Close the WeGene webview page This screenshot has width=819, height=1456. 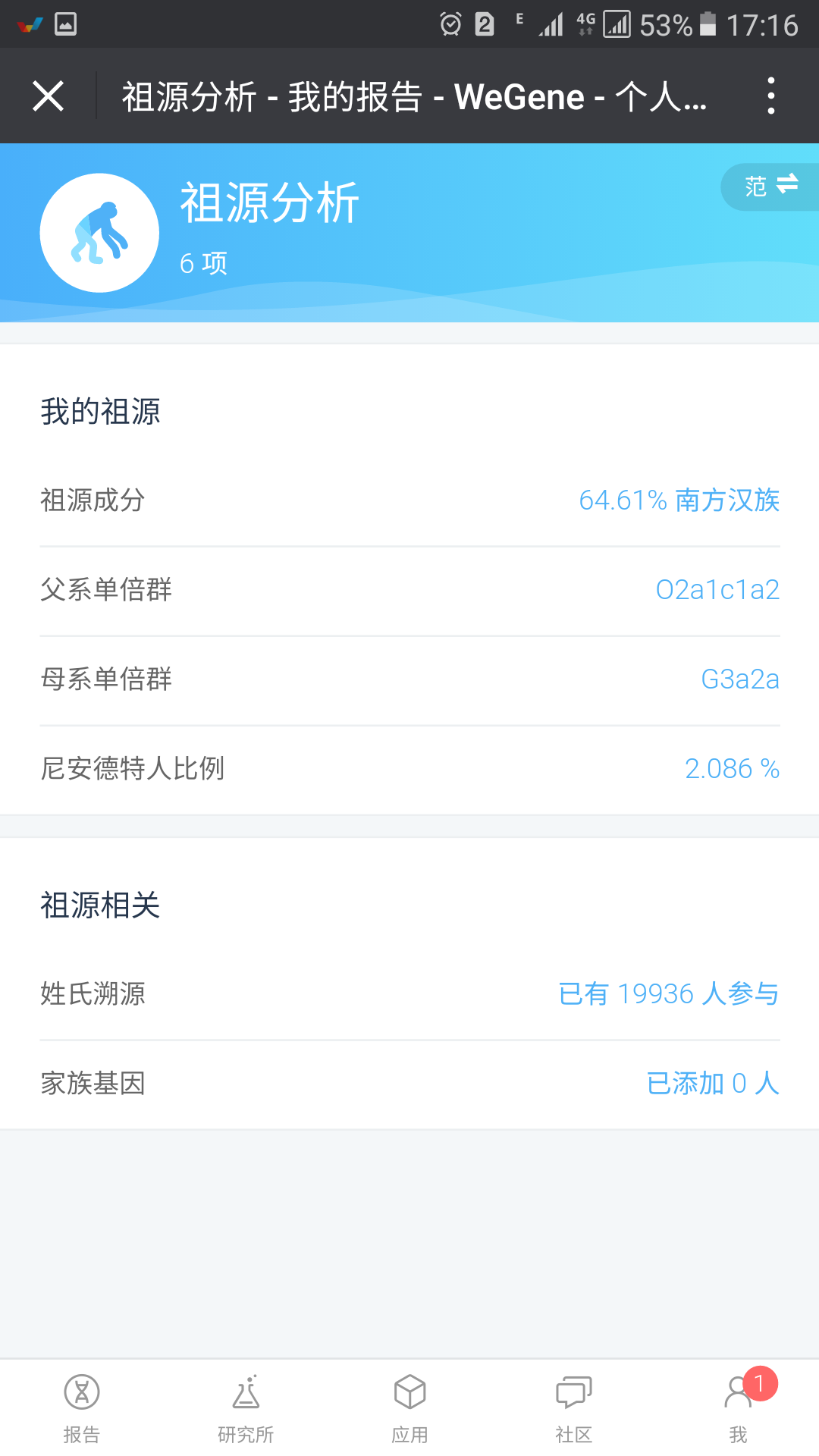(48, 96)
